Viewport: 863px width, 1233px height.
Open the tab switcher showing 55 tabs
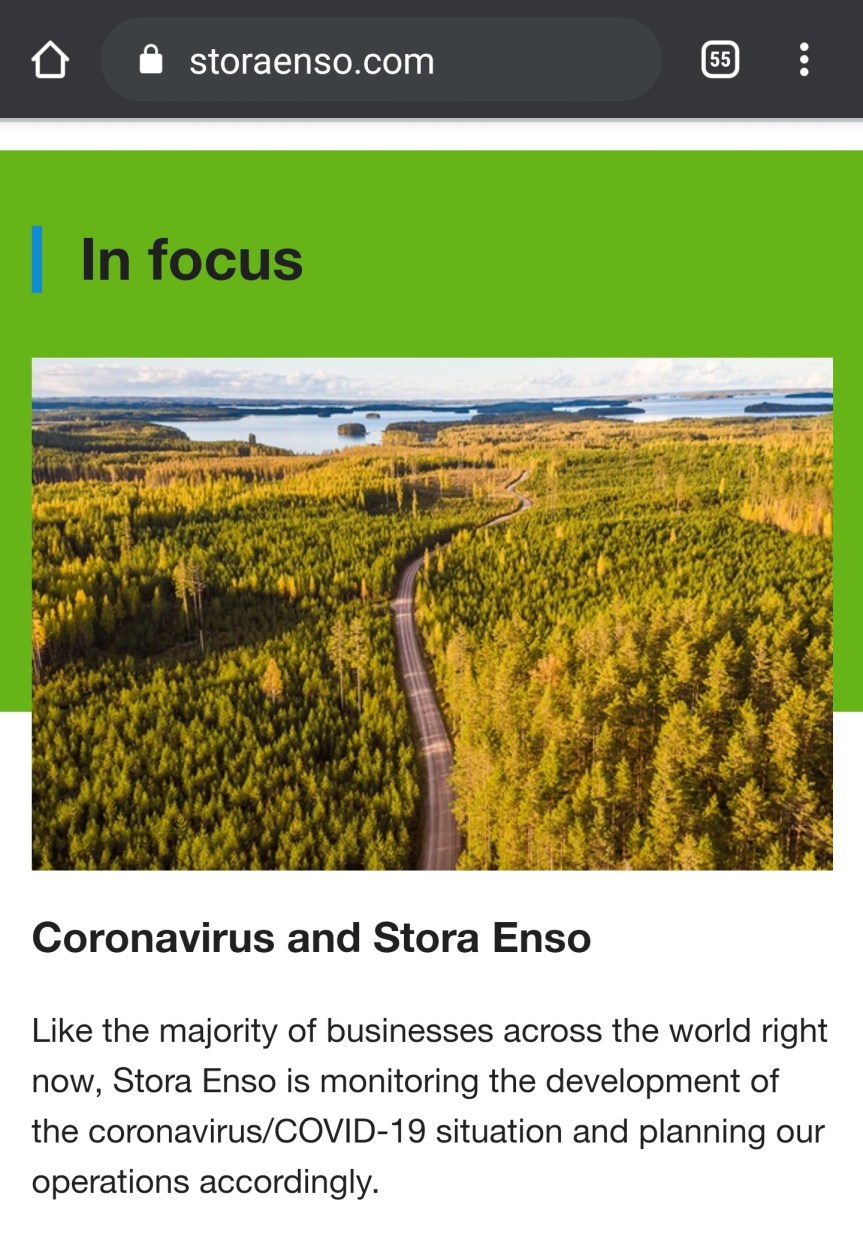(x=719, y=61)
